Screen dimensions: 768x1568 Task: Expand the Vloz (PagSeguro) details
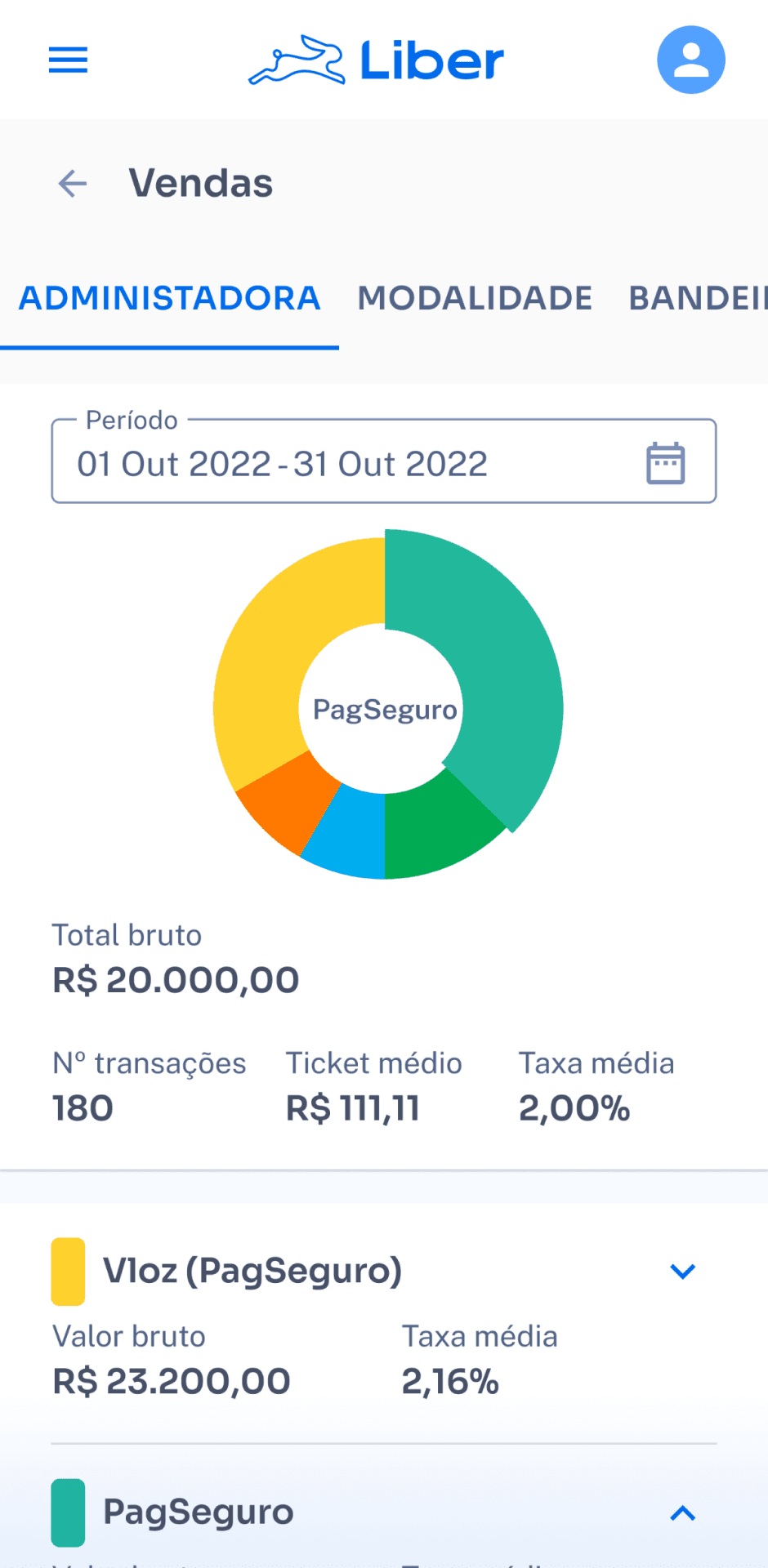[x=682, y=1272]
